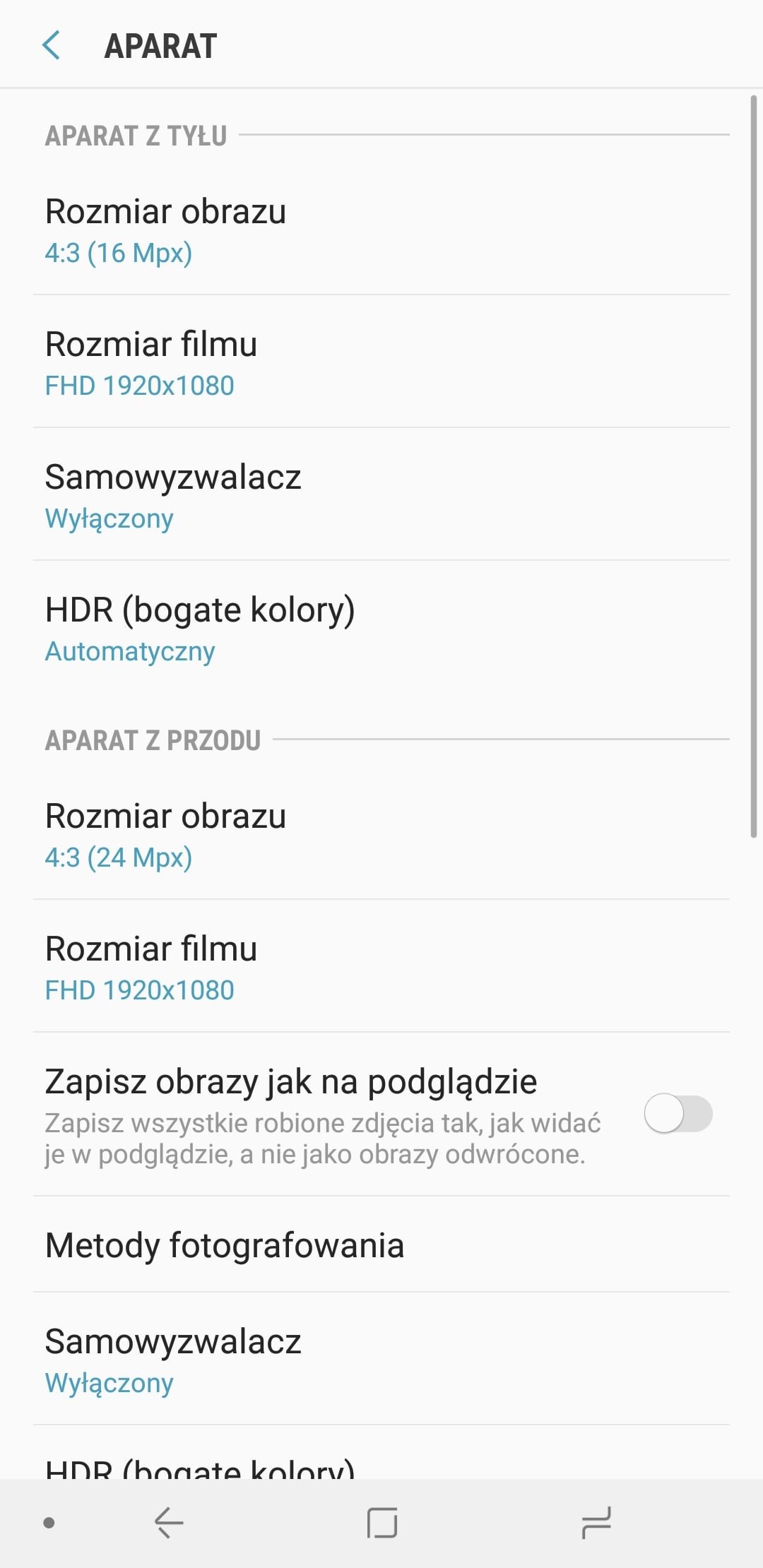The height and width of the screenshot is (1568, 763).
Task: Open front camera Rozmiar obrazu 4:3 (24 Mpx)
Action: 381,834
